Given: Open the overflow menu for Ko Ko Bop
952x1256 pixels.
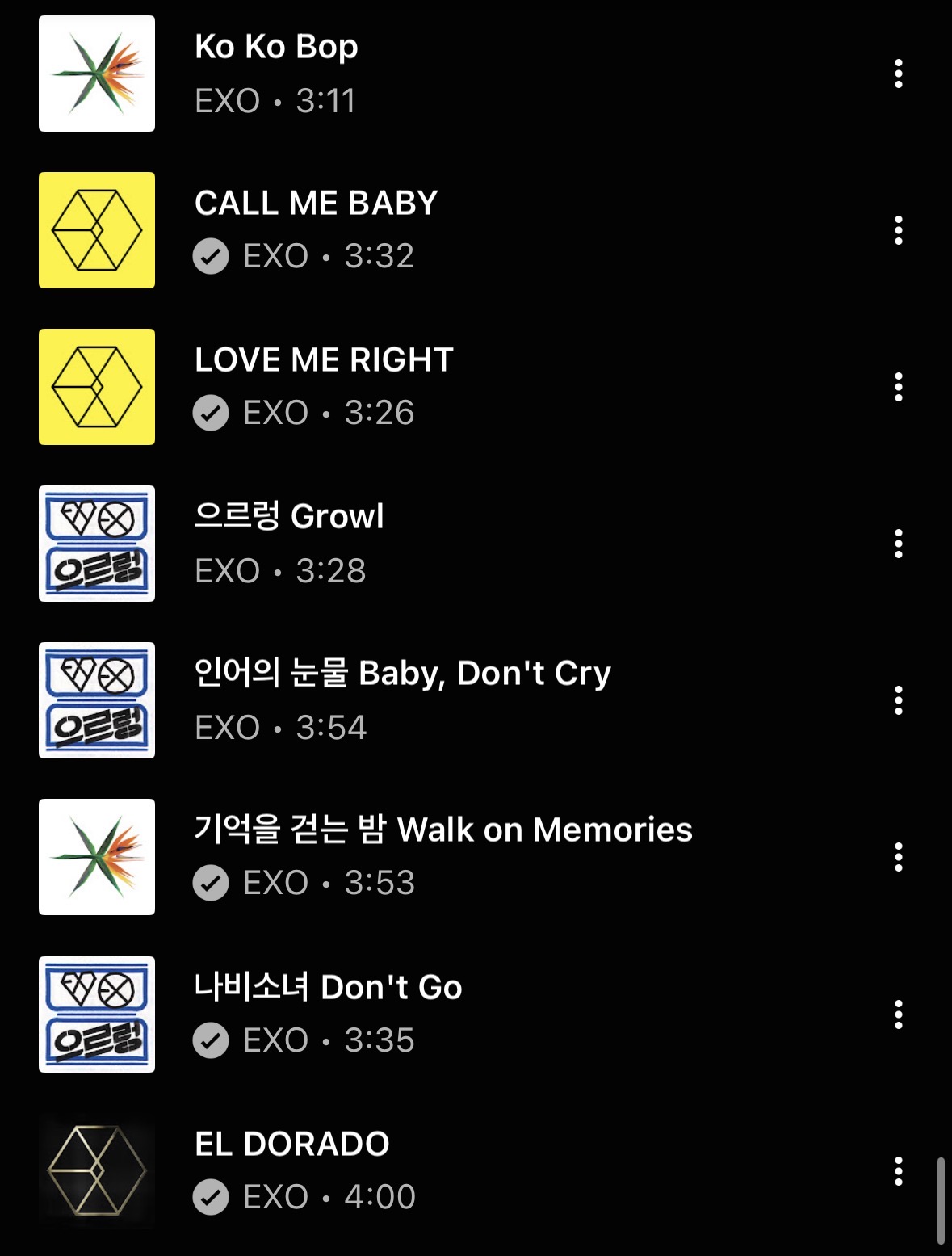Looking at the screenshot, I should [x=899, y=73].
